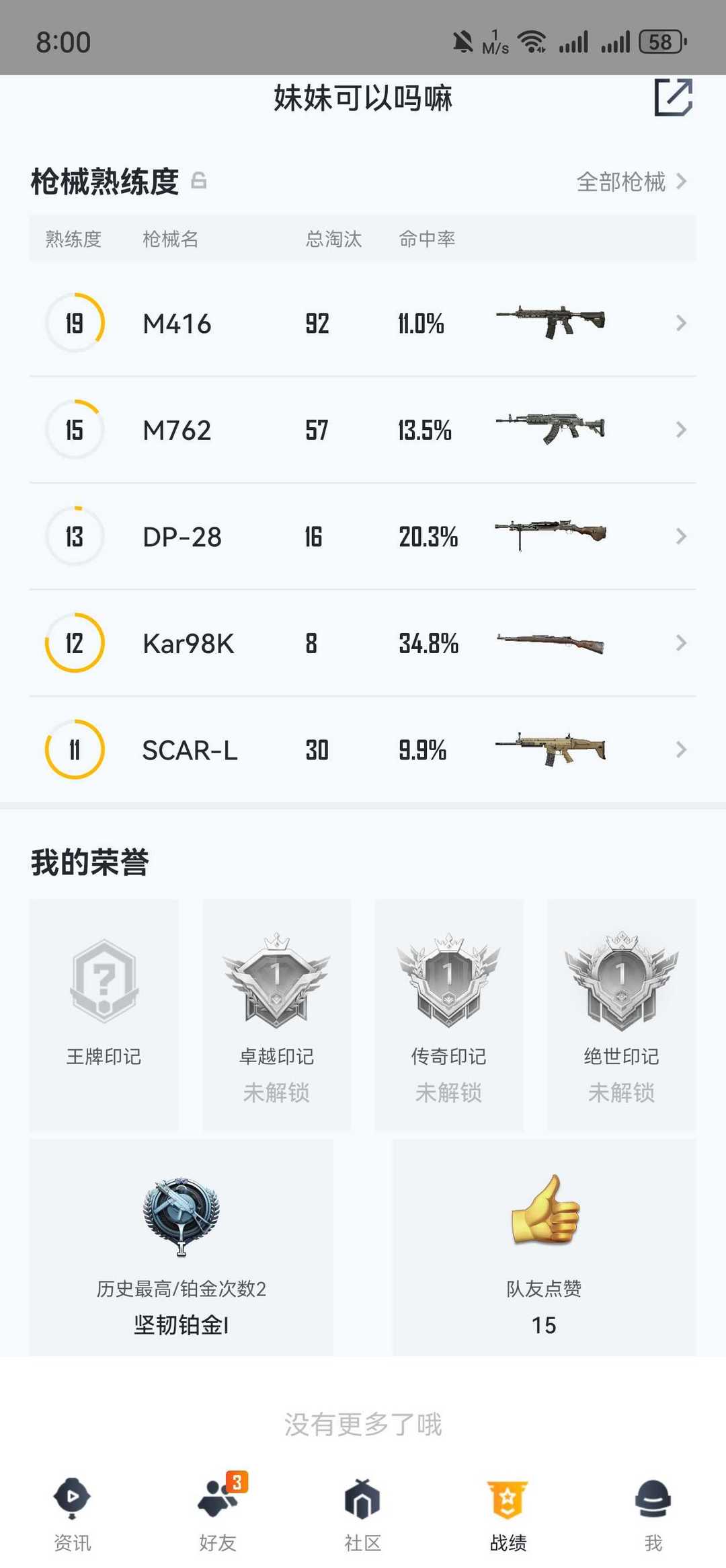
Task: Select the 绝世印记 honor card
Action: 622,1015
